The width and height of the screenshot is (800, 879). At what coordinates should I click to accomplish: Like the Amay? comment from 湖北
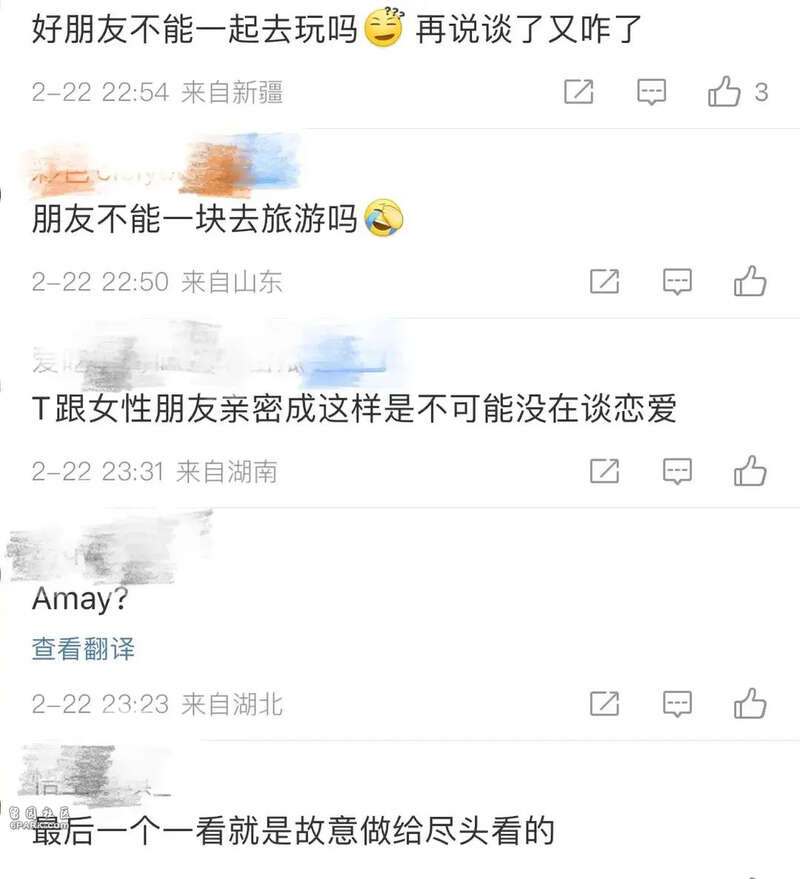(x=750, y=703)
